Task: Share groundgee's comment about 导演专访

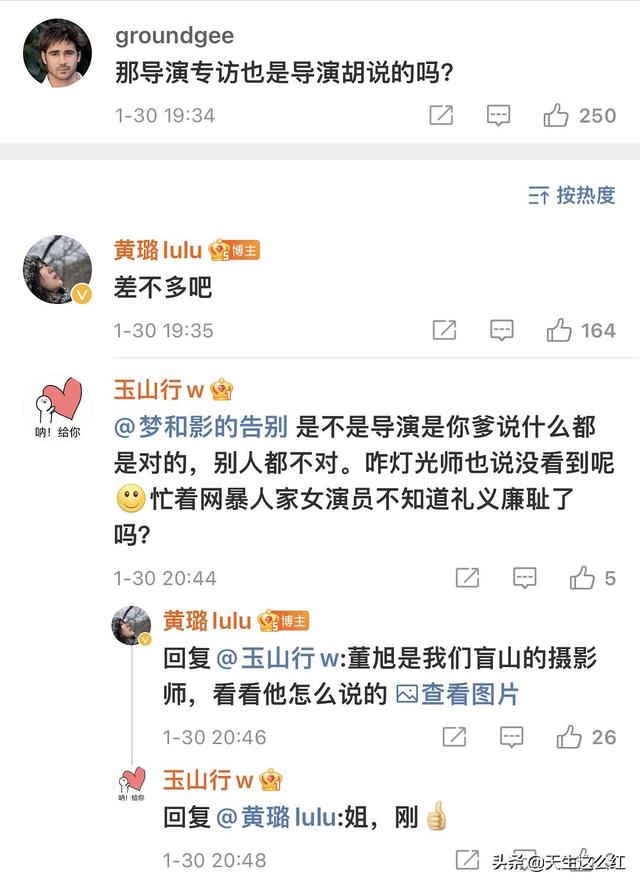Action: click(441, 115)
